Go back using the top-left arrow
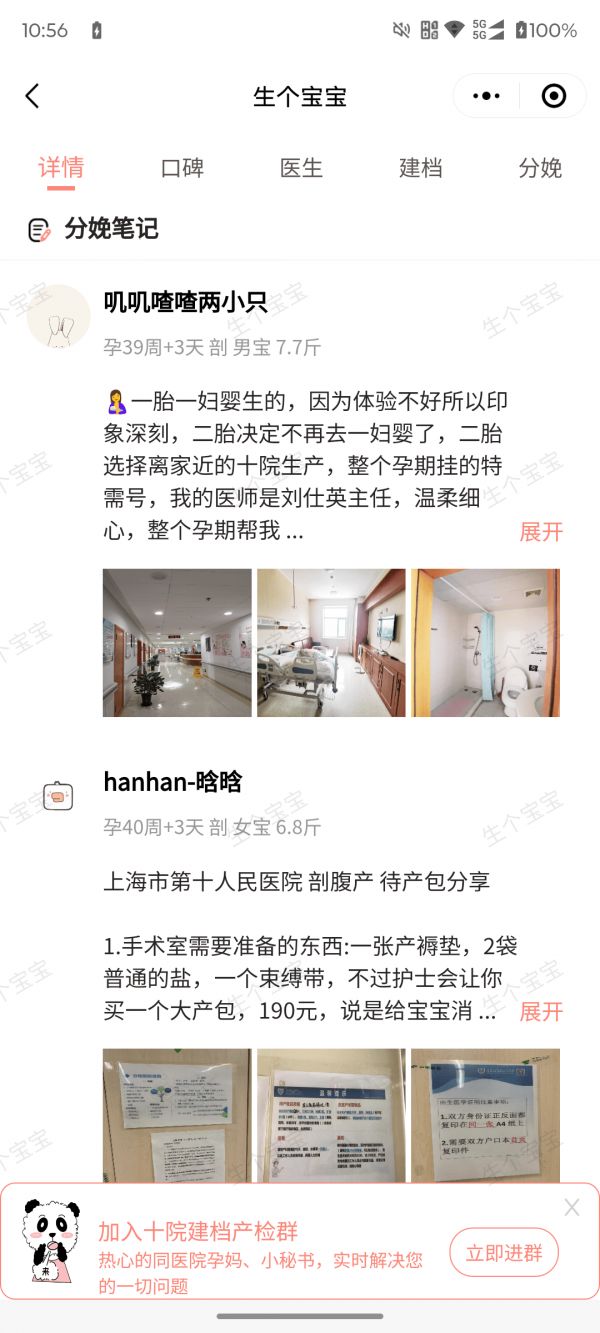The width and height of the screenshot is (600, 1333). [x=33, y=96]
